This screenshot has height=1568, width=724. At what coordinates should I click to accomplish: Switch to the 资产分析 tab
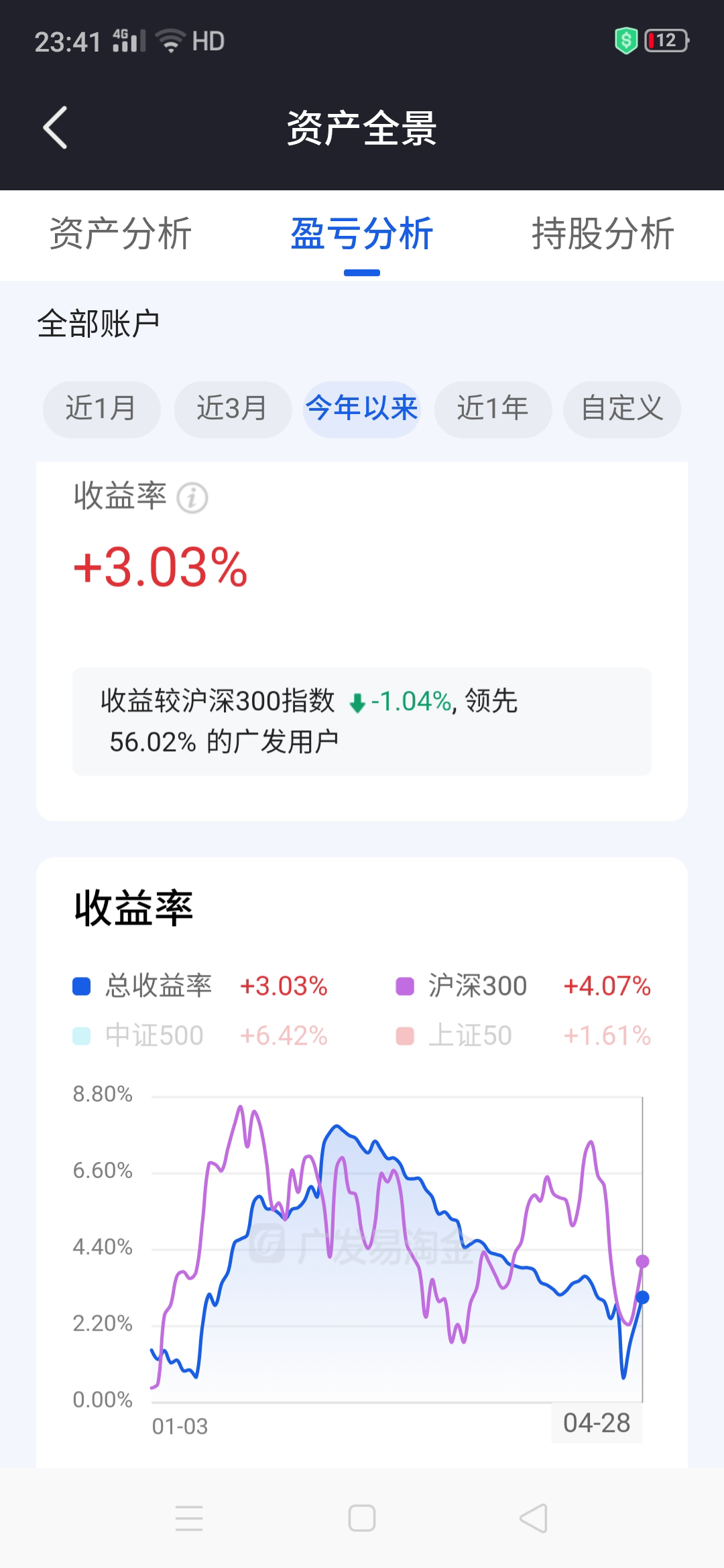(121, 234)
